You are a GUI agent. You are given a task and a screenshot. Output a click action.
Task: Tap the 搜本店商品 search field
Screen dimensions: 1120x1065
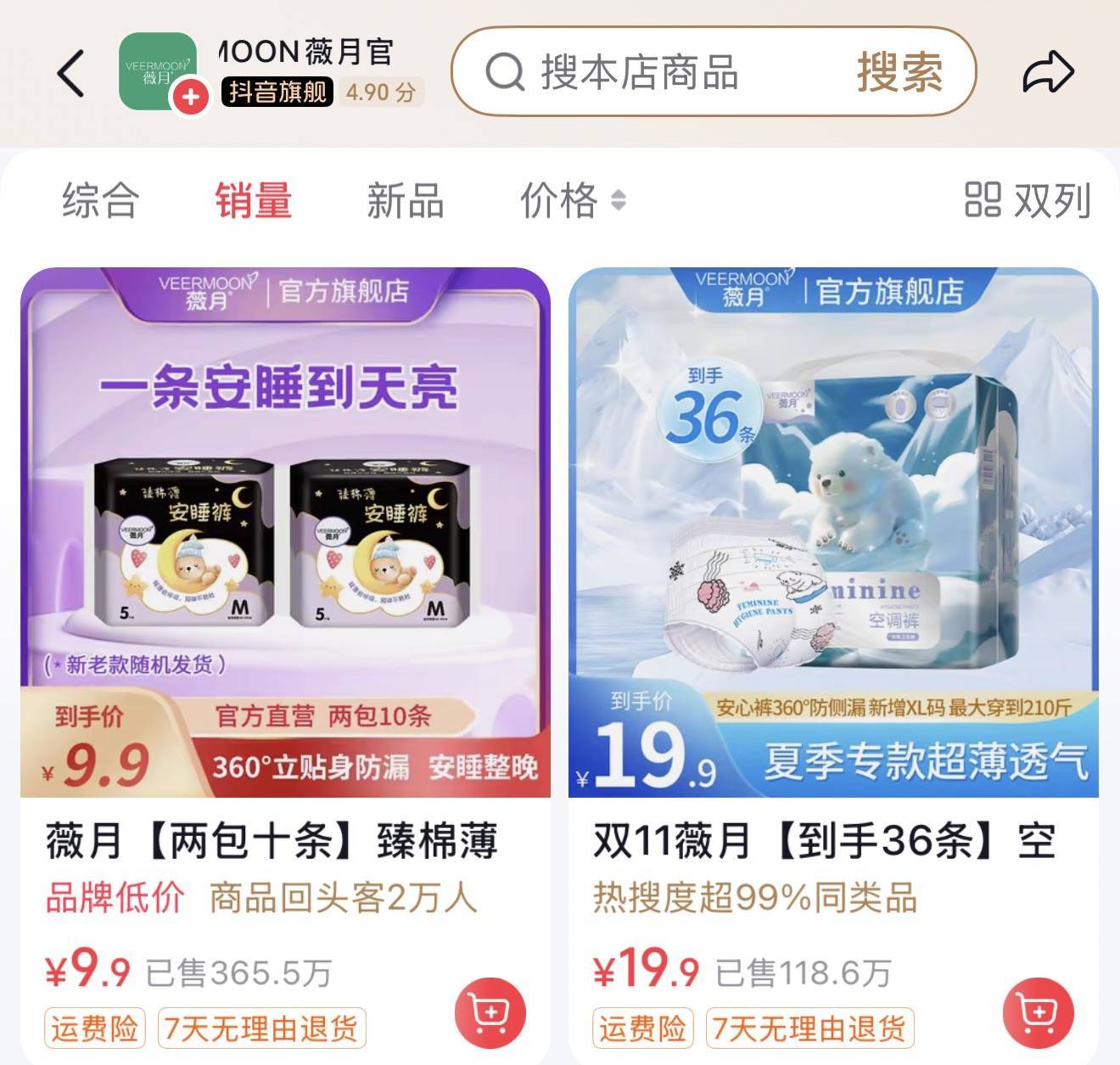point(645,72)
